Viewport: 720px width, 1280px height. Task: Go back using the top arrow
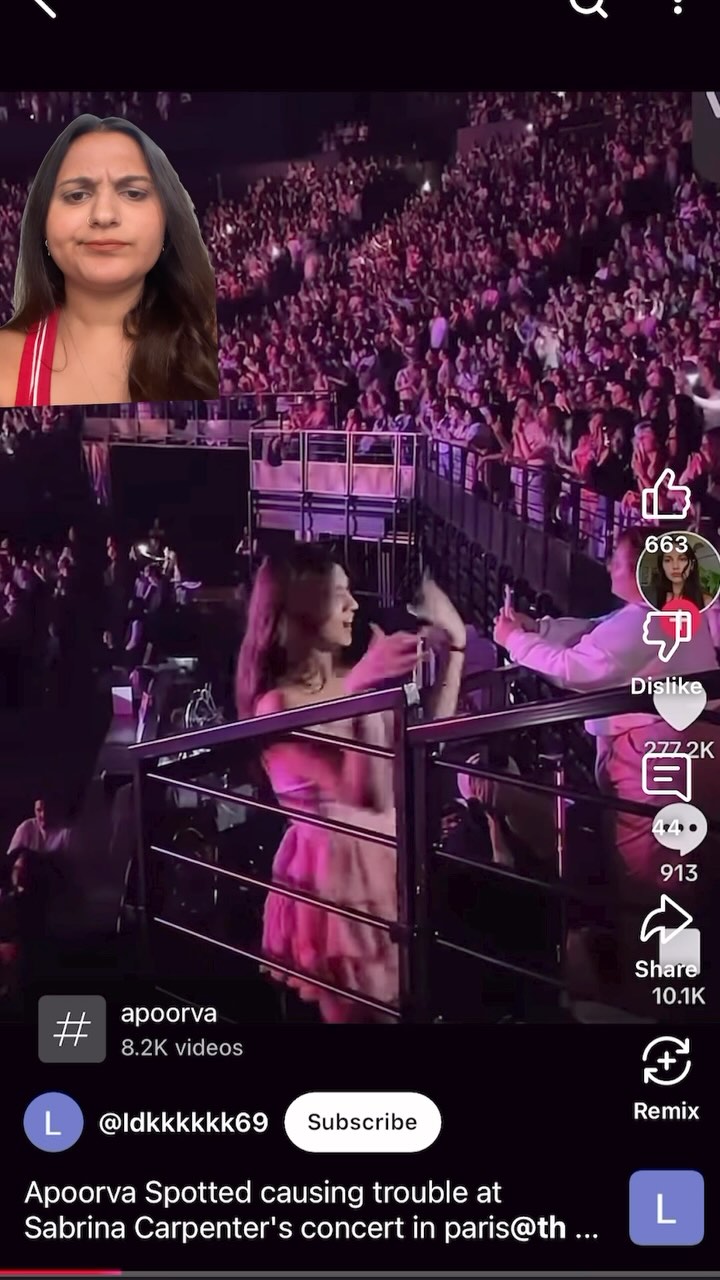click(x=42, y=8)
